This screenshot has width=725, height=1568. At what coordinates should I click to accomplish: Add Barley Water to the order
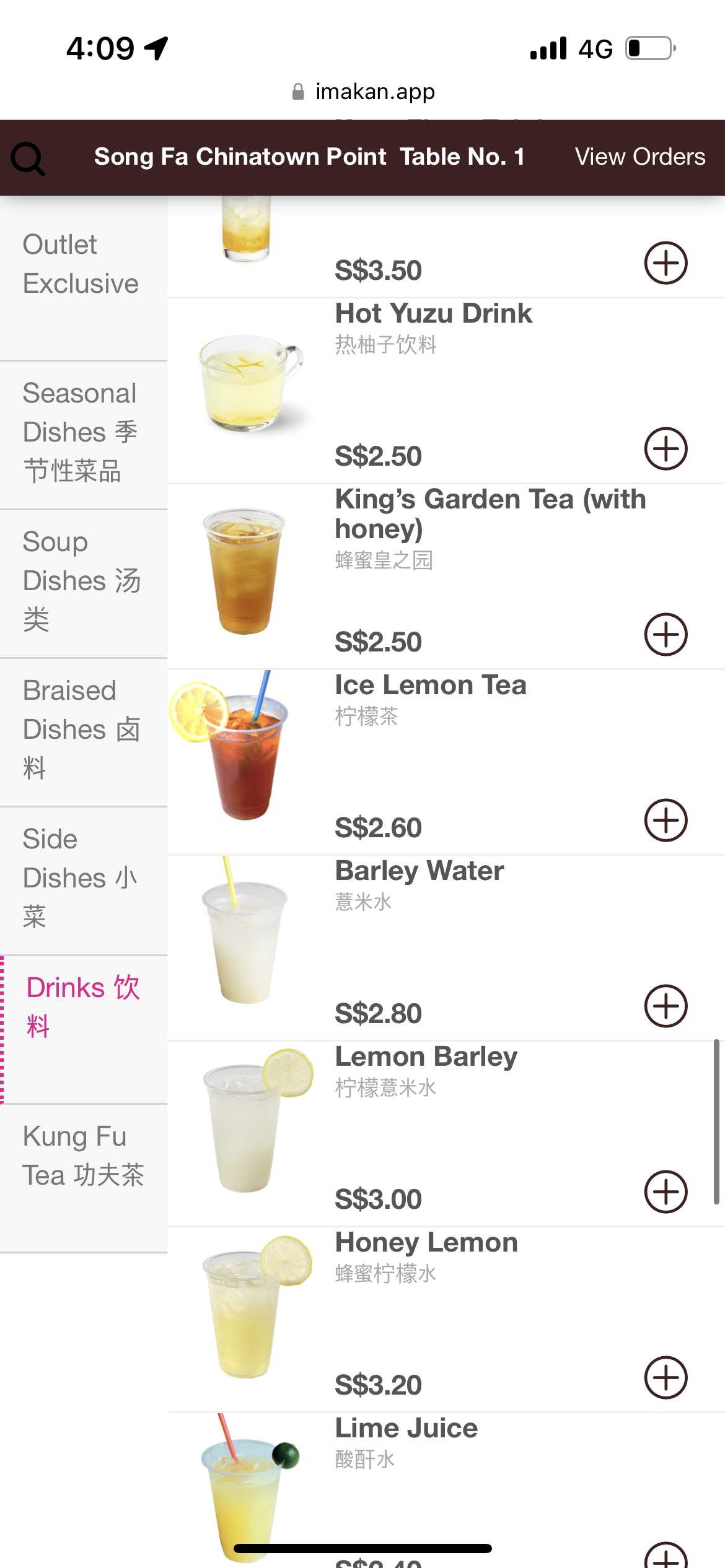click(666, 1006)
